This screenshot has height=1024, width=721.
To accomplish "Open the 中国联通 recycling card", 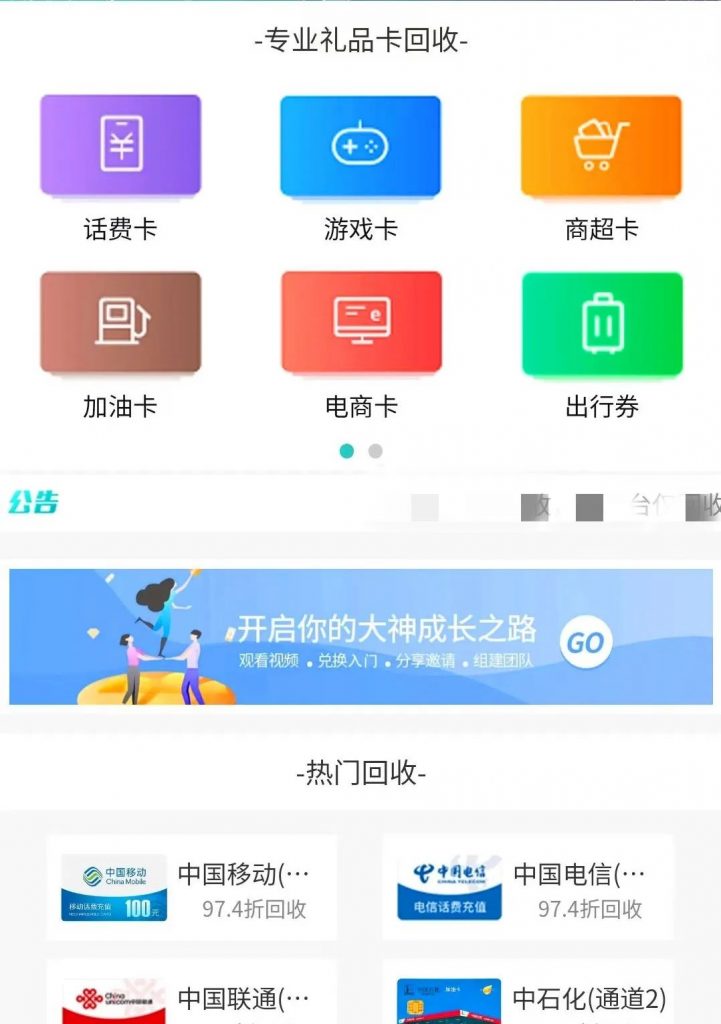I will pos(192,996).
